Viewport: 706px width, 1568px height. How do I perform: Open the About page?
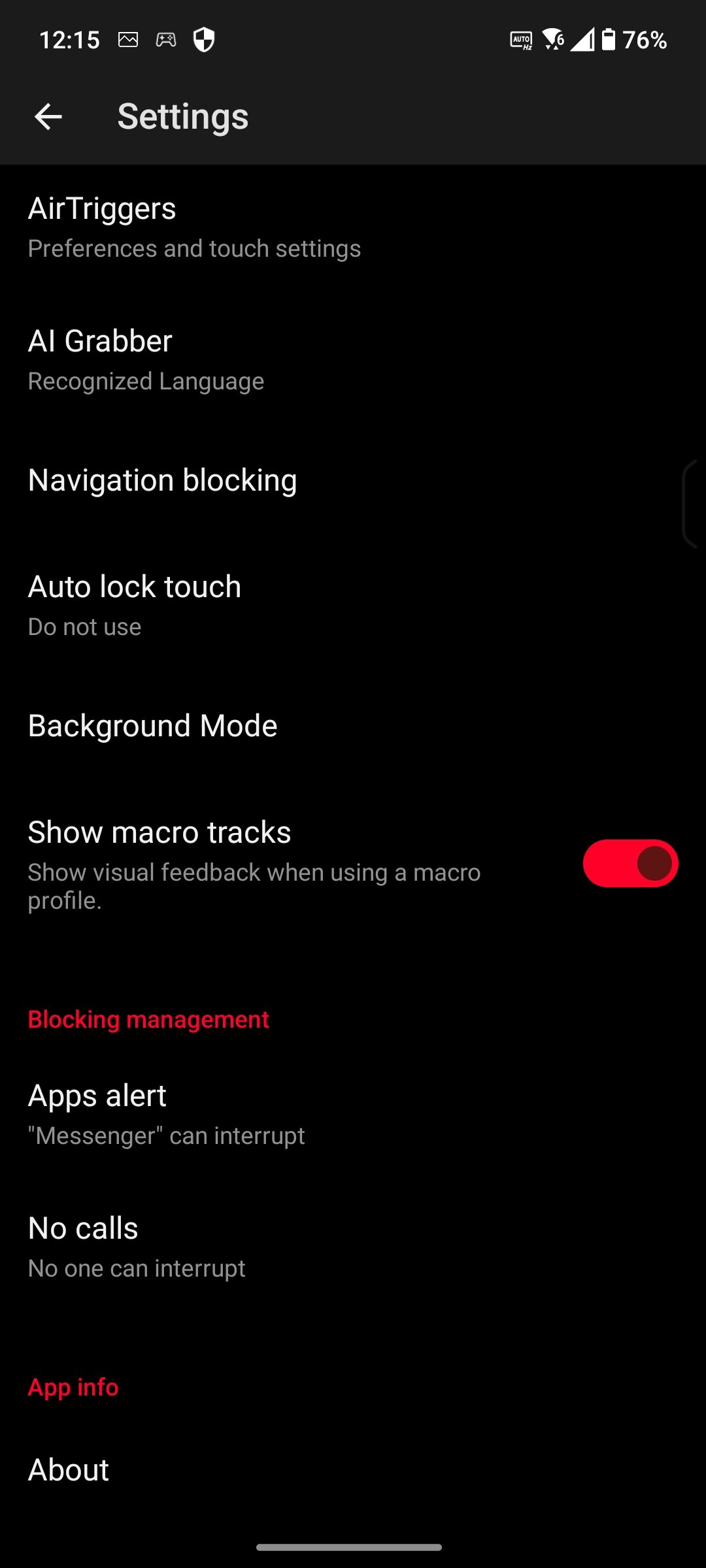(x=353, y=1470)
